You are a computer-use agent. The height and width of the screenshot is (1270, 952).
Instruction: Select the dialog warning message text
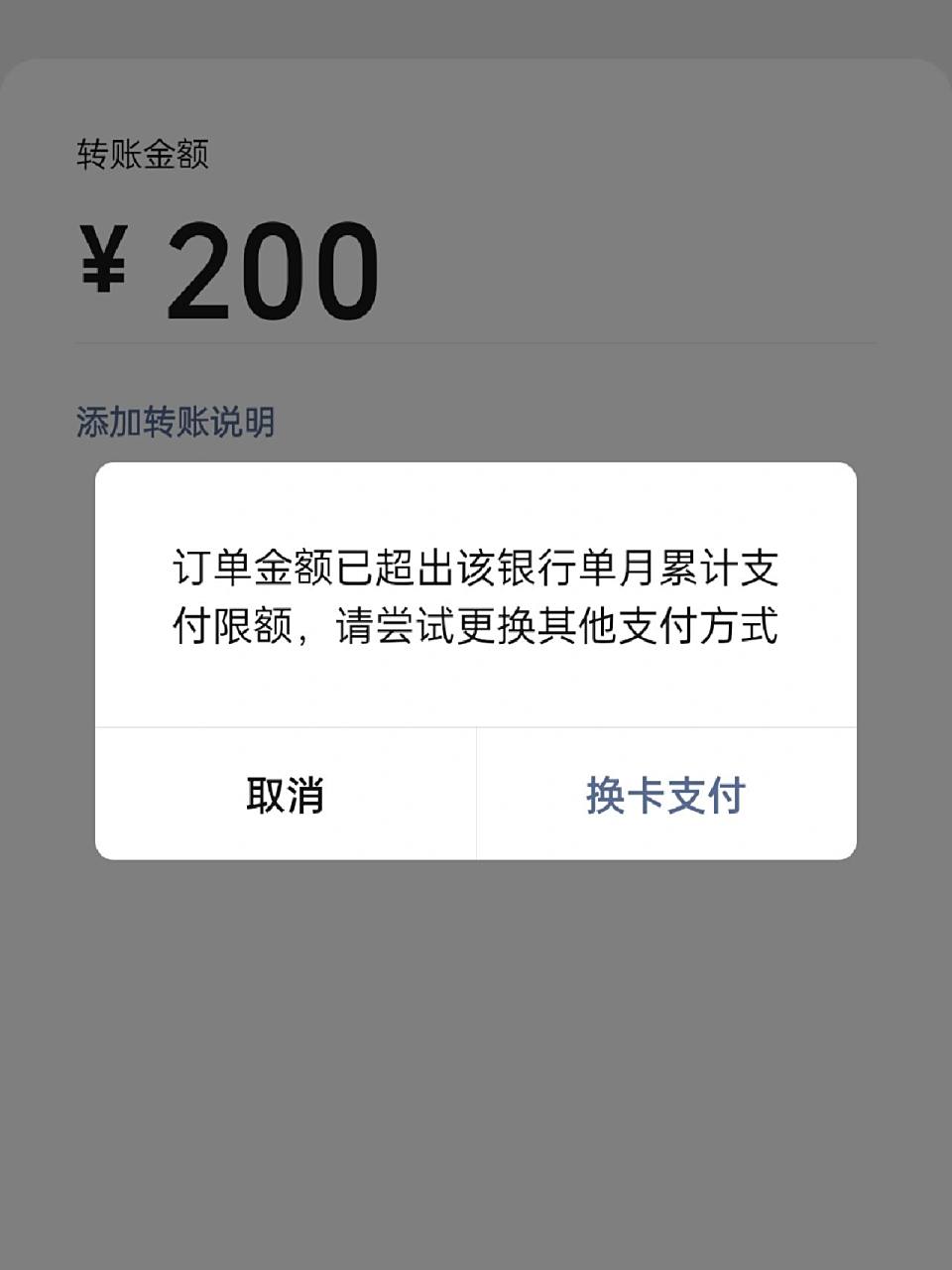(x=474, y=597)
